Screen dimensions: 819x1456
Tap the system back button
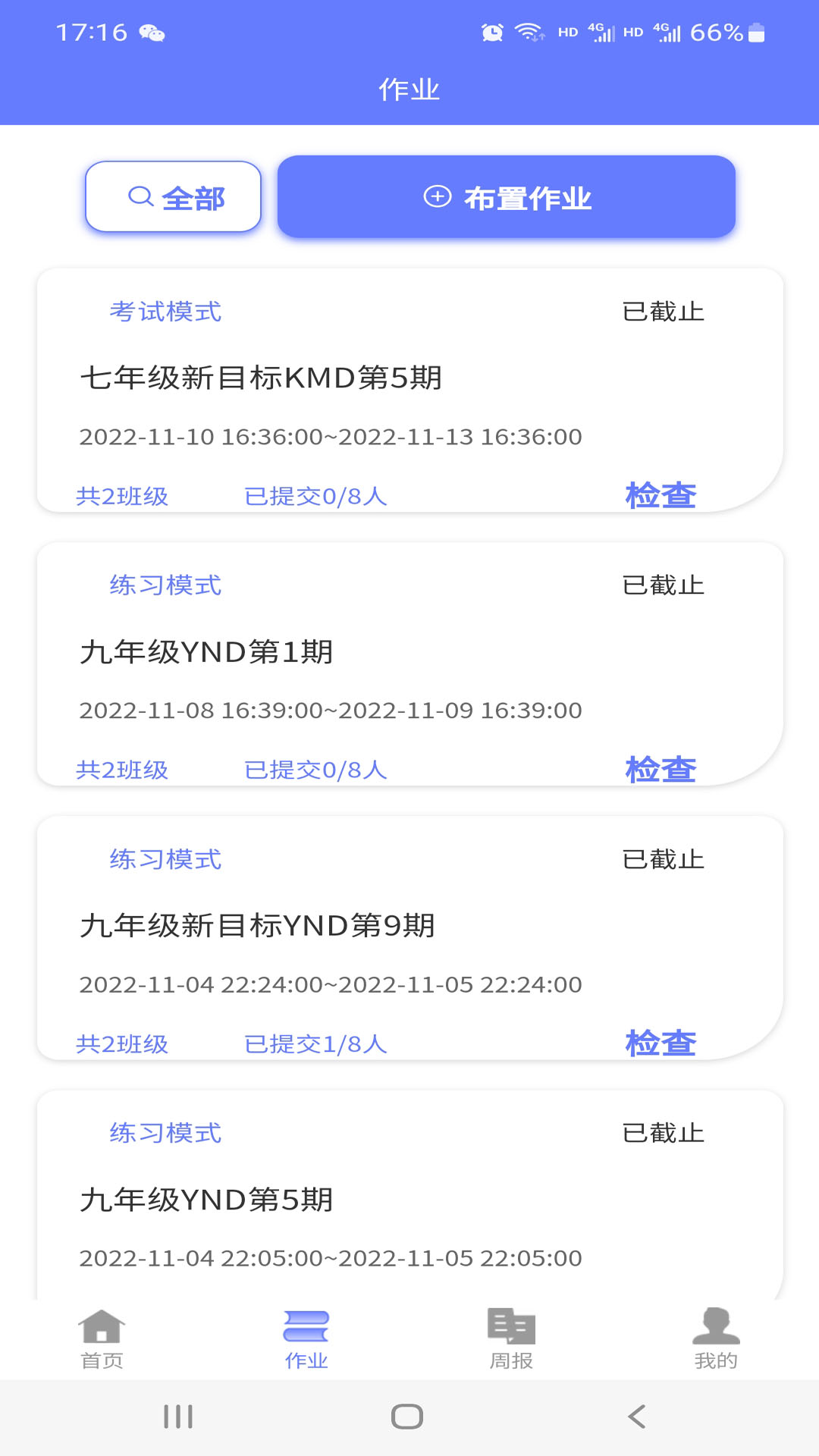point(637,1416)
